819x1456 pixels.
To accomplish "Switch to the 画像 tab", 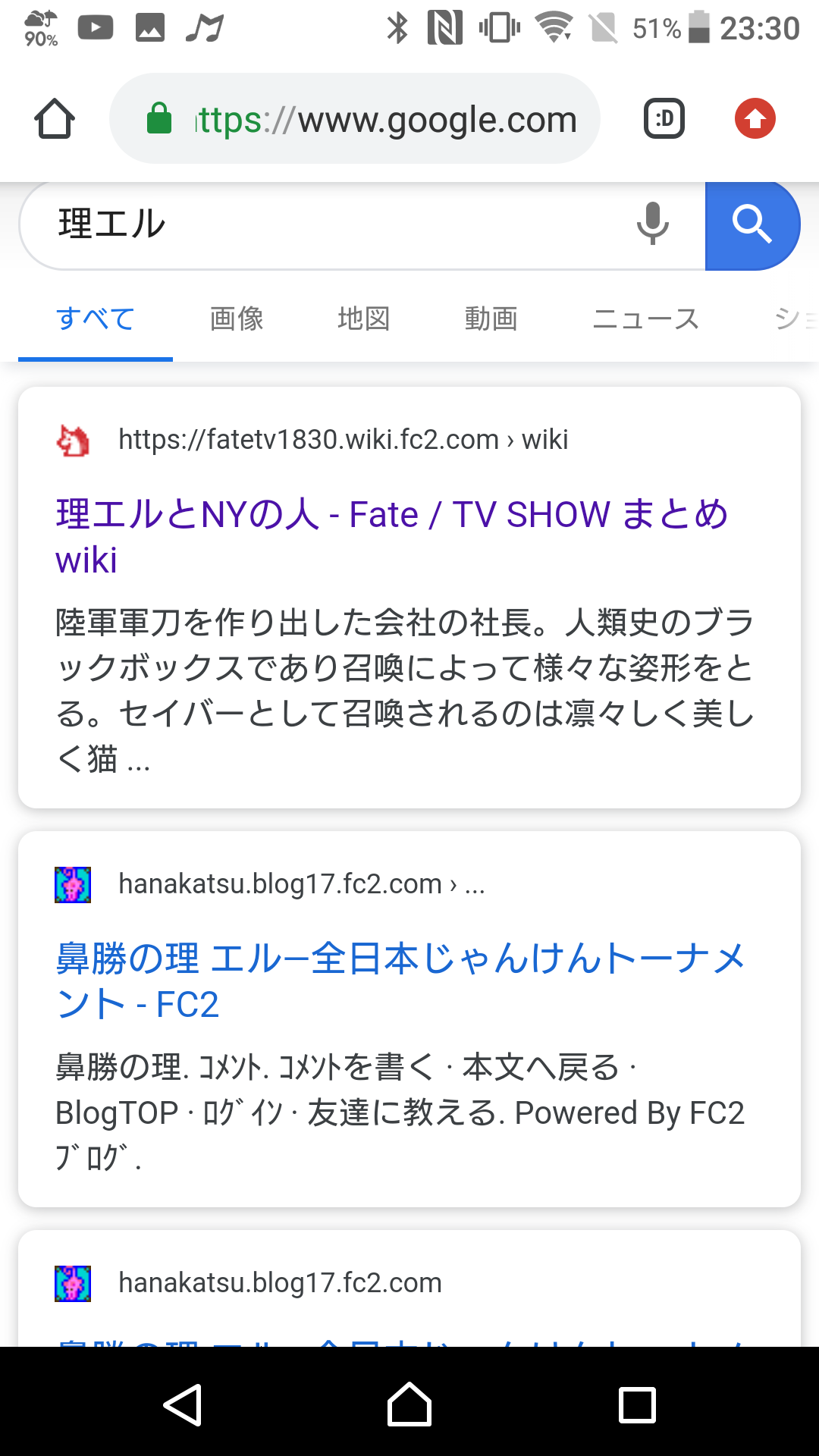I will (237, 319).
